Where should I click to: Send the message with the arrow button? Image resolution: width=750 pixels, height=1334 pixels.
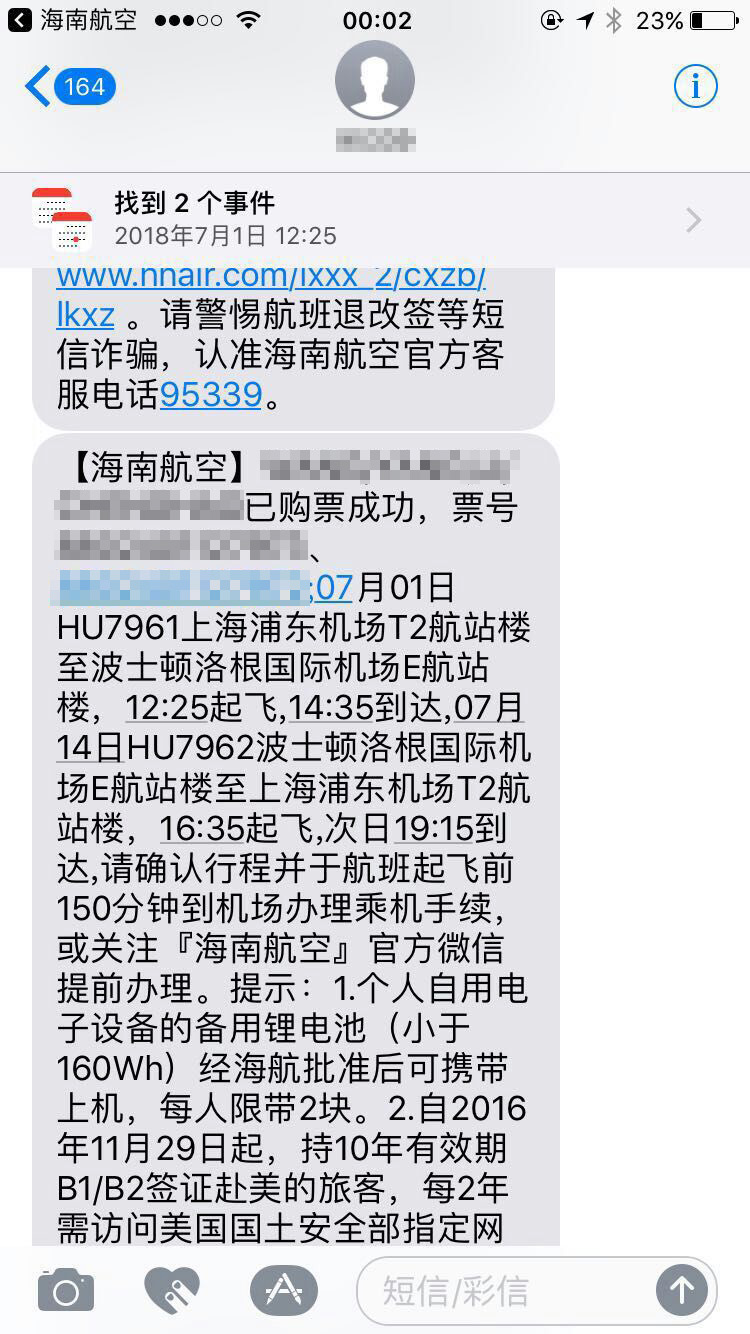pos(682,1291)
